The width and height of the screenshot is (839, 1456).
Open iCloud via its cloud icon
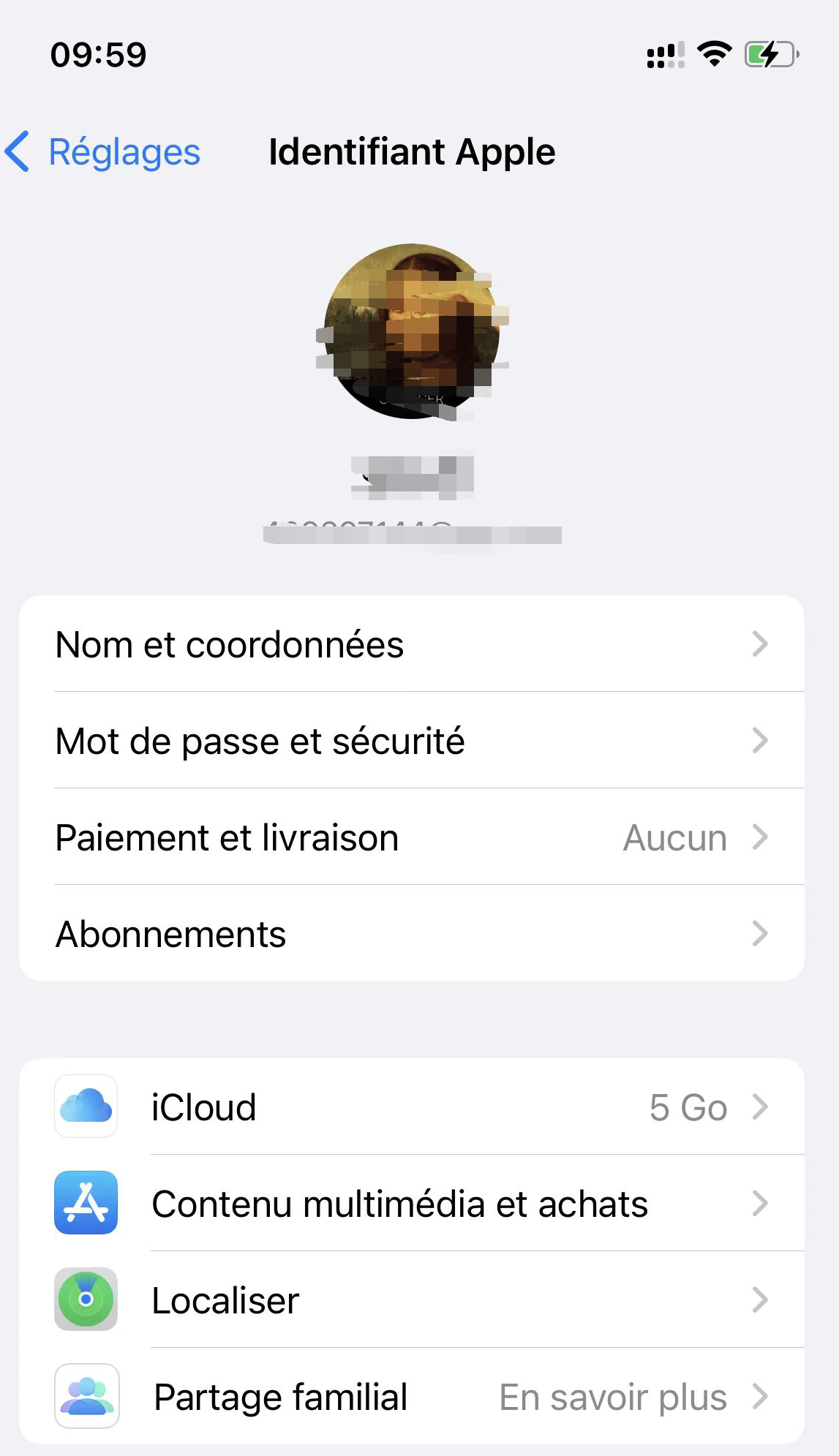tap(86, 1106)
